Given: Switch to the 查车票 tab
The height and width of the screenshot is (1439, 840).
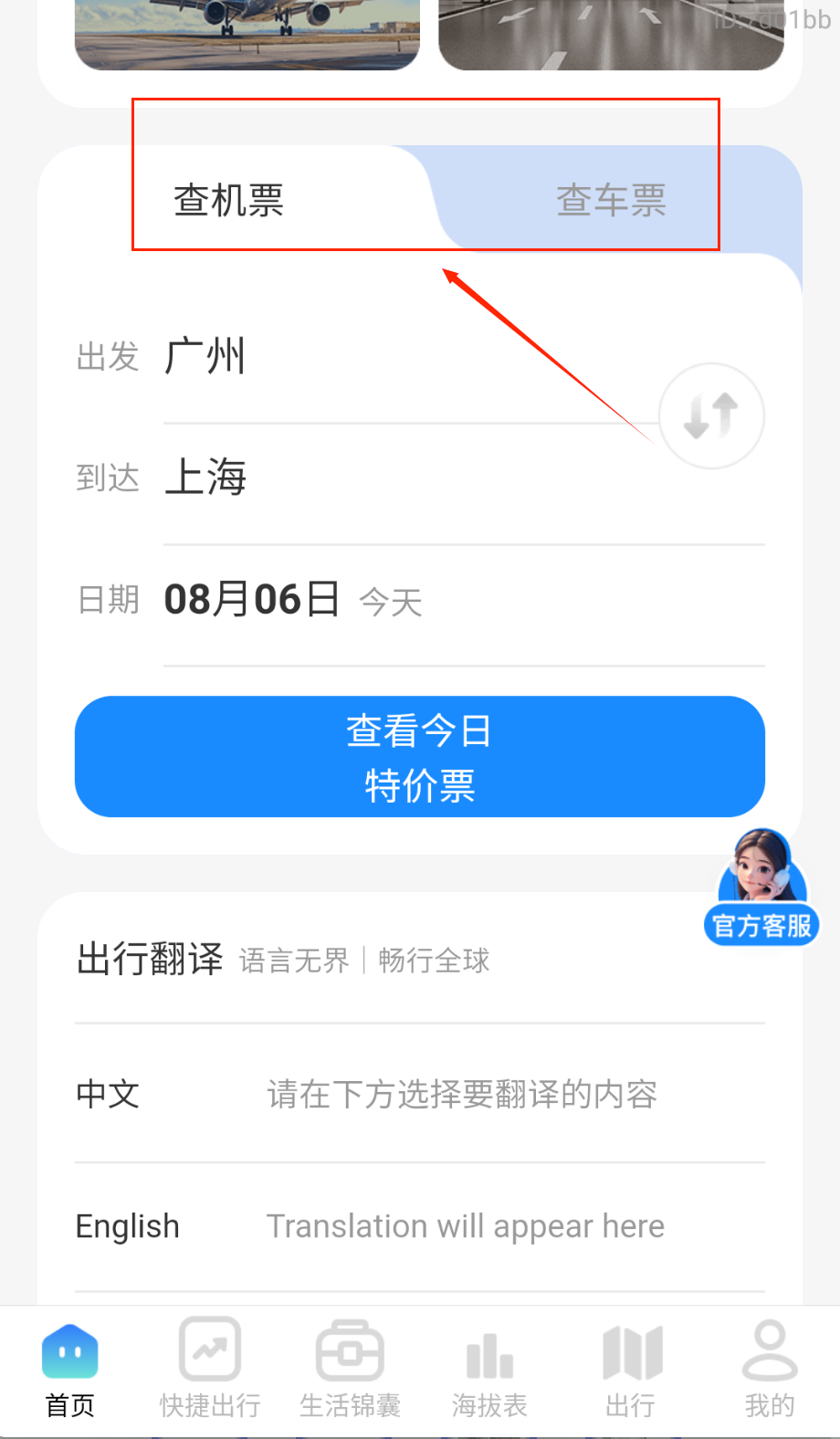Looking at the screenshot, I should (611, 200).
